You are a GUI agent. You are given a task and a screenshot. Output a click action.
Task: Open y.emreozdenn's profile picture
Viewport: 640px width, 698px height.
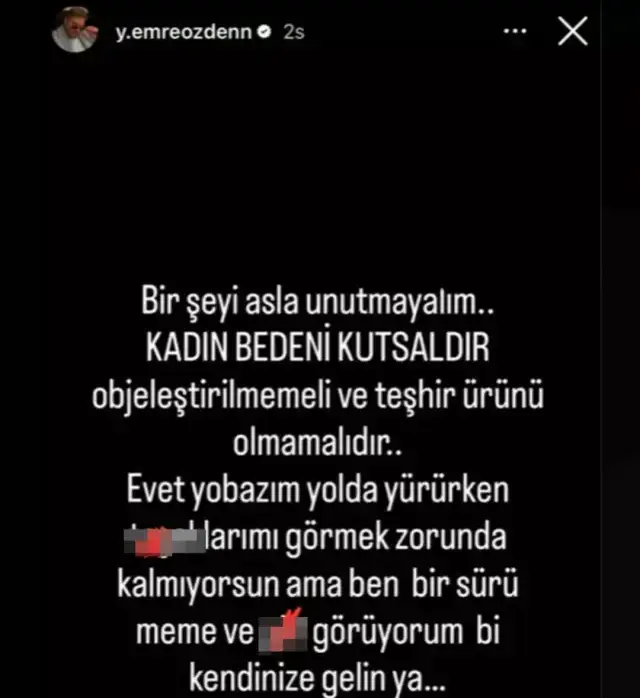pos(77,32)
